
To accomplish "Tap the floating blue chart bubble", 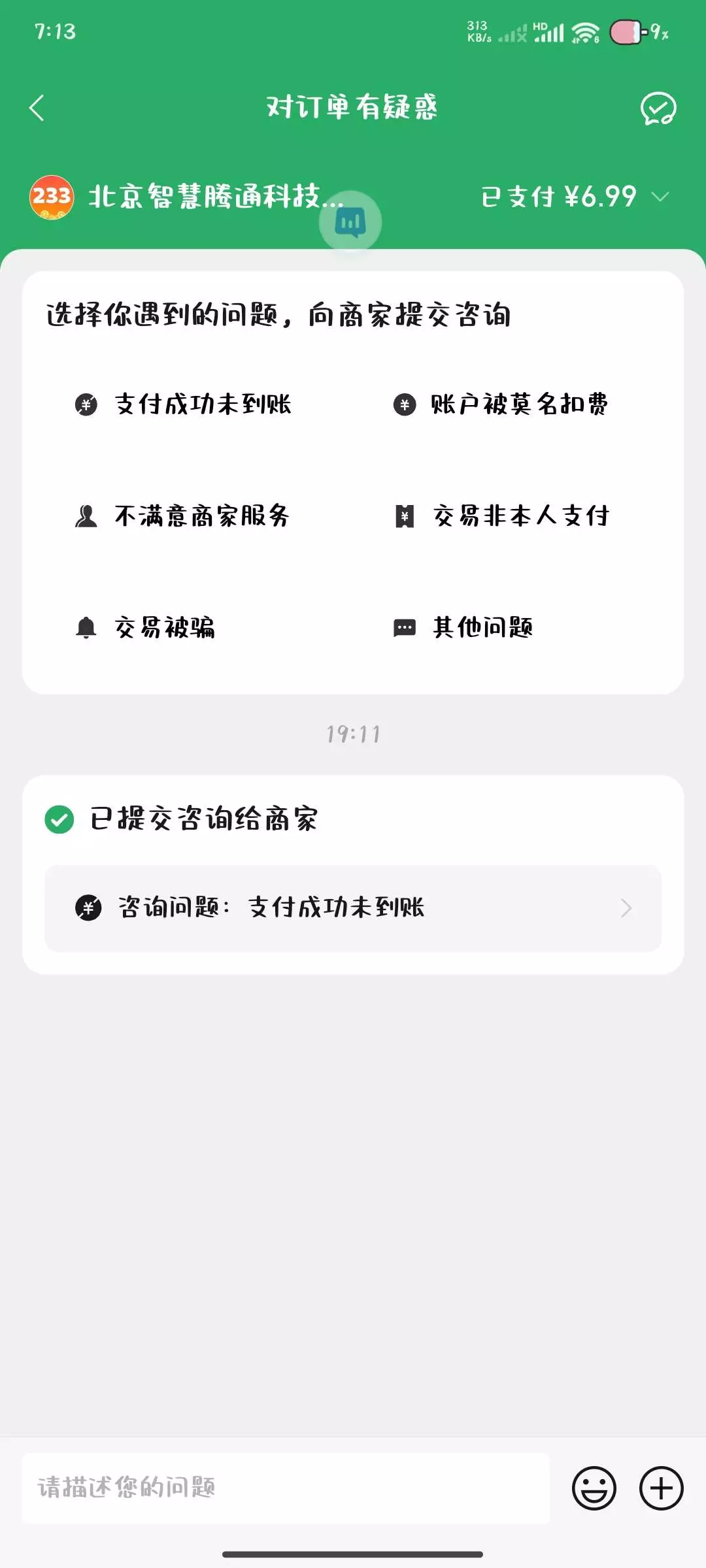I will pos(350,222).
